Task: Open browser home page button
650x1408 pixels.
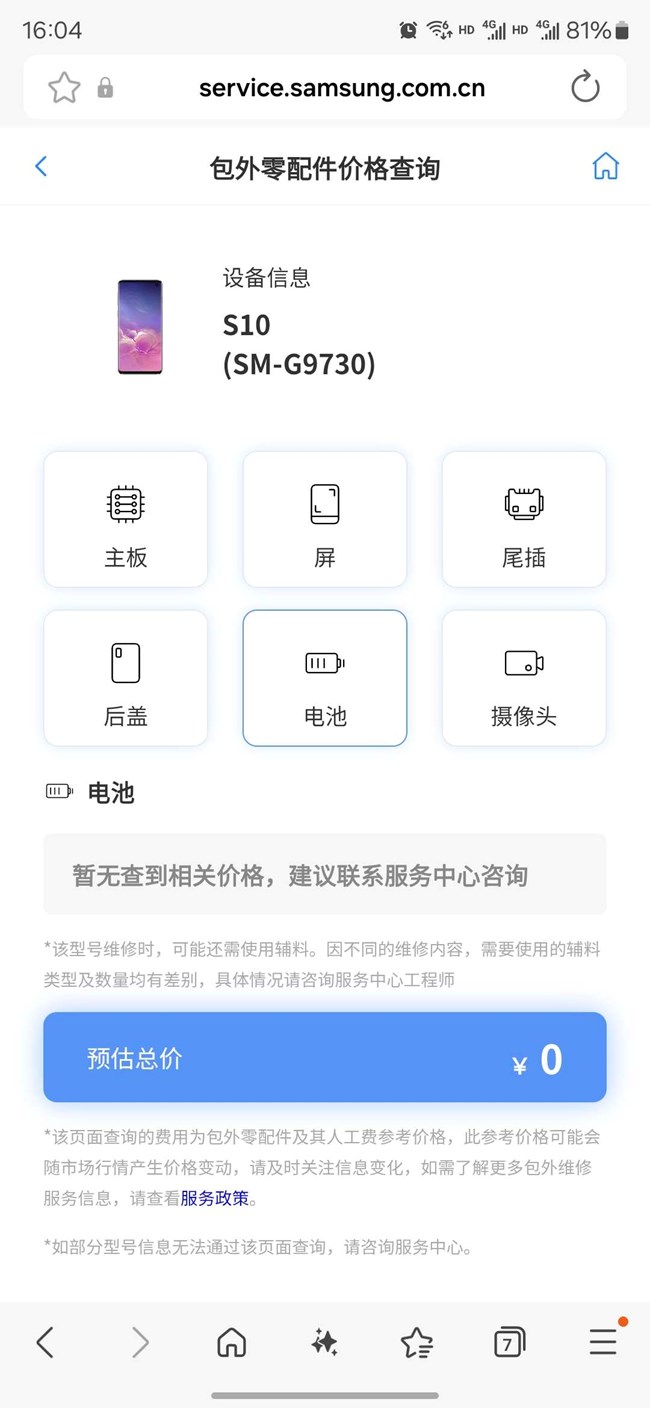Action: tap(232, 1342)
